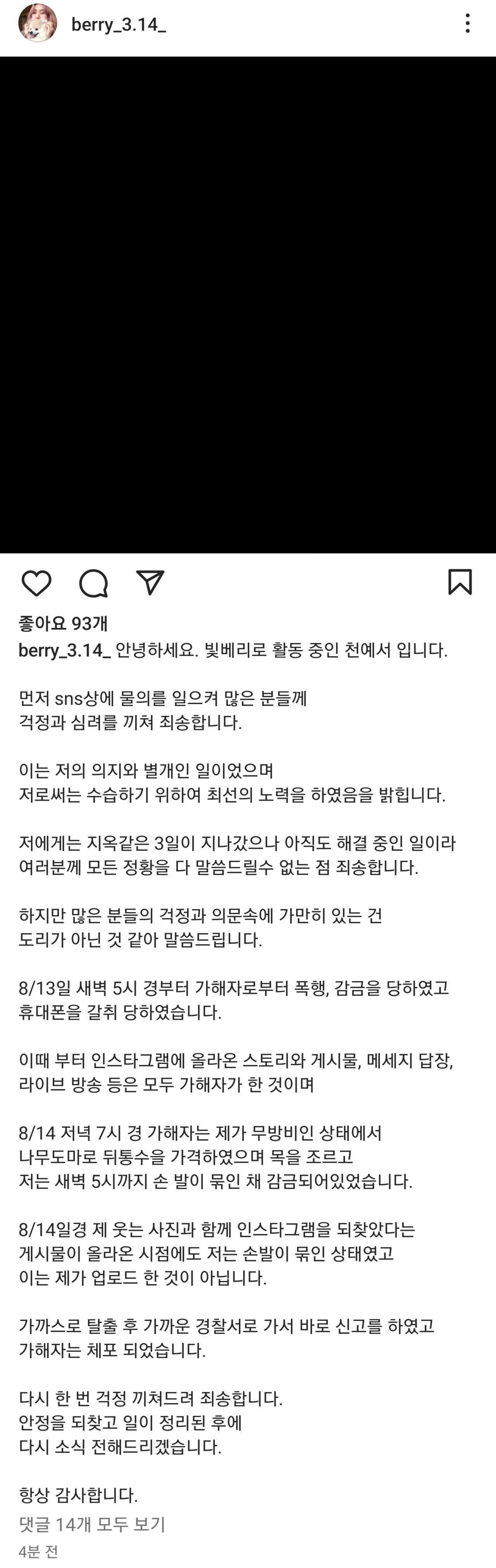This screenshot has height=1568, width=496.
Task: Like this post with the heart icon
Action: tap(36, 583)
